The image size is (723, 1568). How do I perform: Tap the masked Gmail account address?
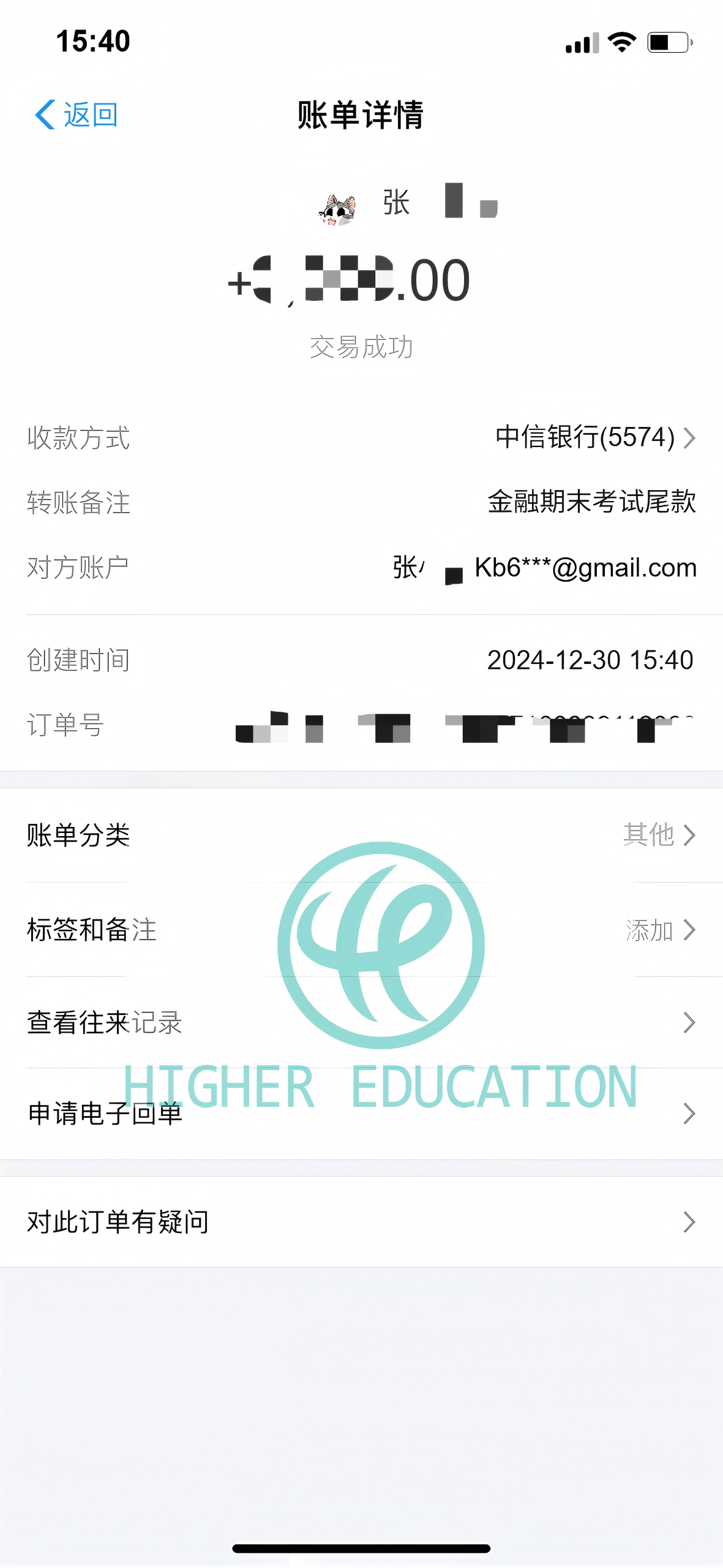pyautogui.click(x=583, y=568)
